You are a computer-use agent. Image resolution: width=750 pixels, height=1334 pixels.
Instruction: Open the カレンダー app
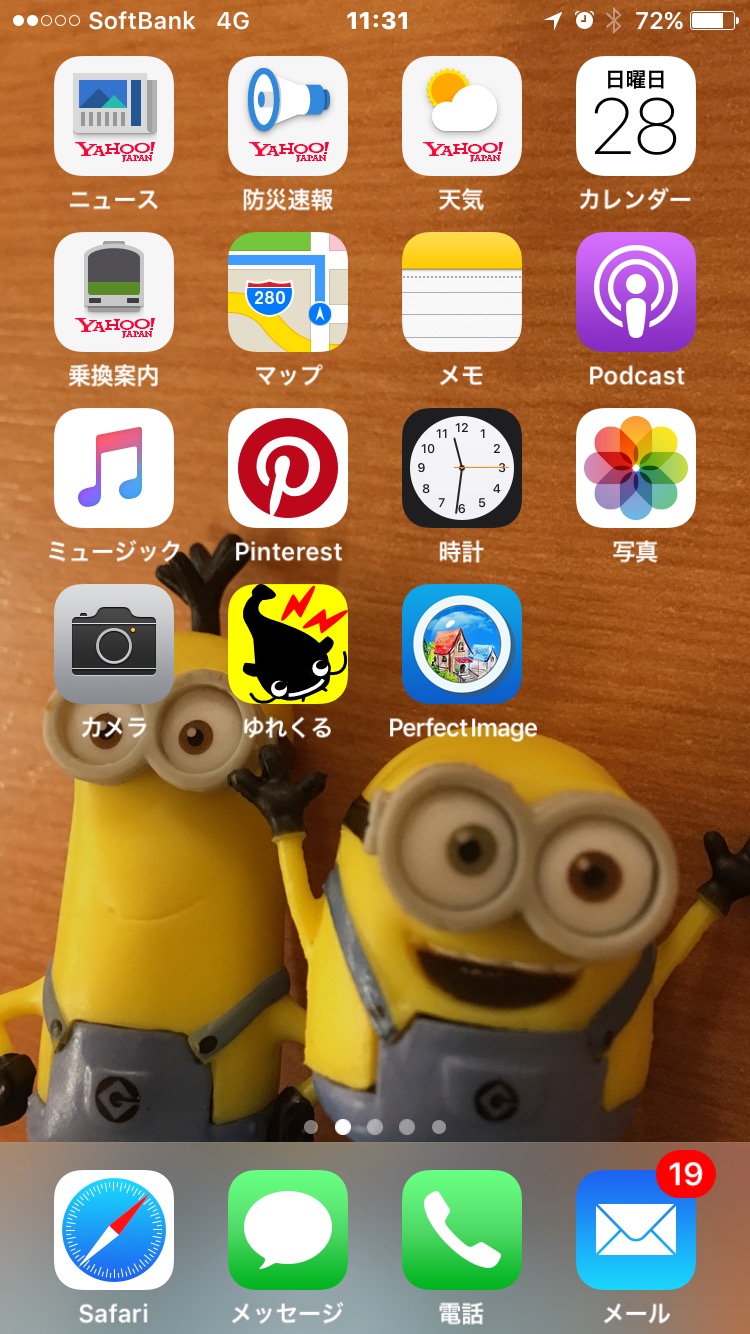(636, 116)
